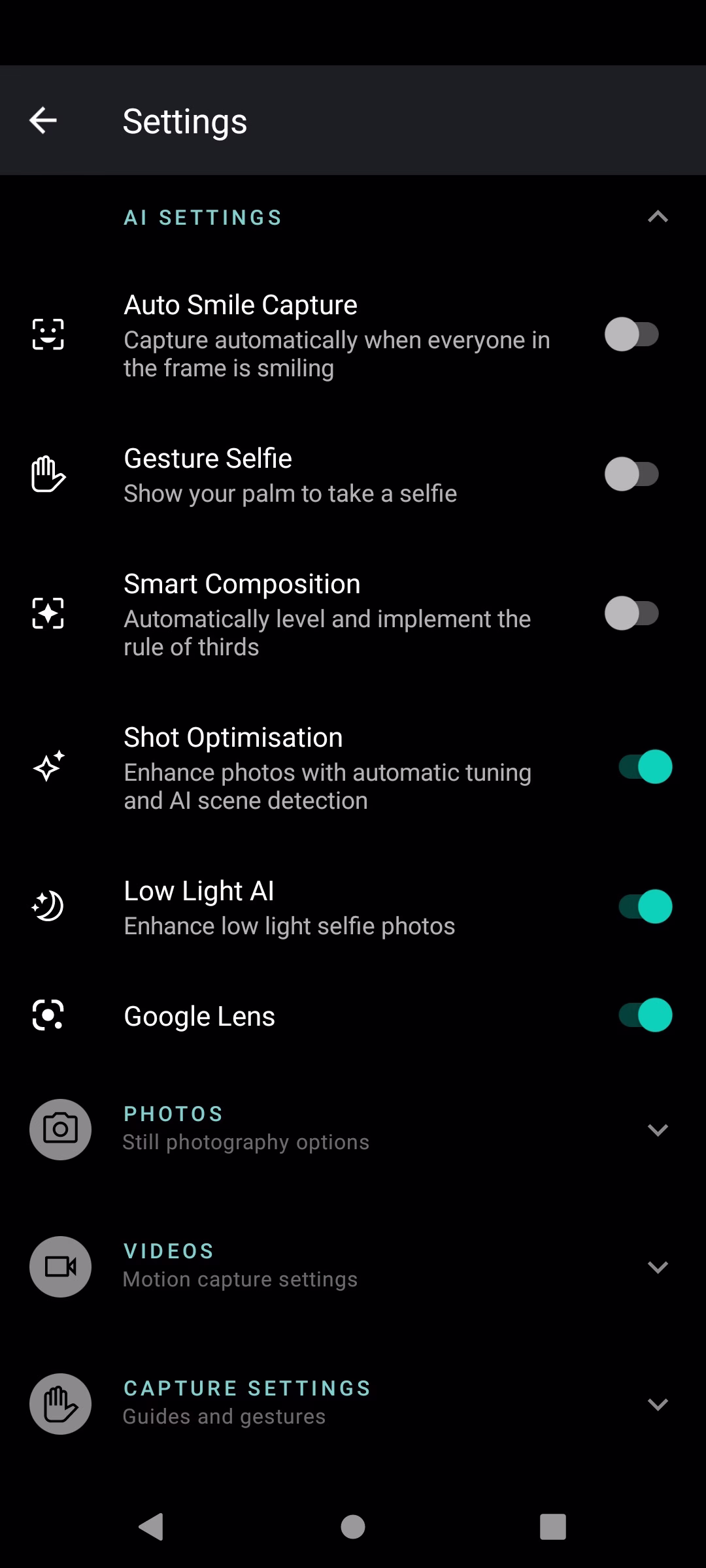
Task: Go back using the Settings arrow
Action: (x=43, y=120)
